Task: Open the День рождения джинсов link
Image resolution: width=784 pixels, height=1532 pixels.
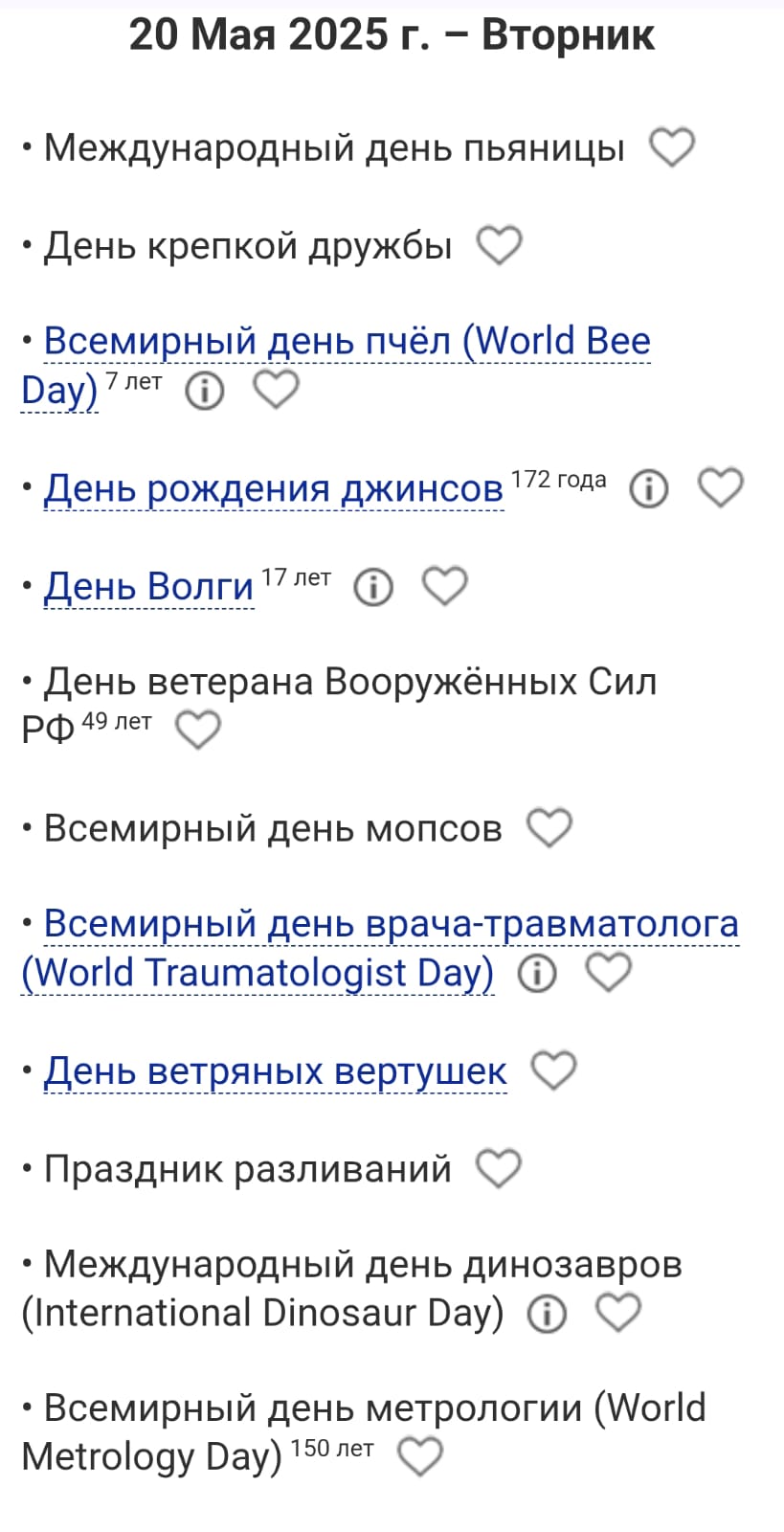Action: coord(274,488)
